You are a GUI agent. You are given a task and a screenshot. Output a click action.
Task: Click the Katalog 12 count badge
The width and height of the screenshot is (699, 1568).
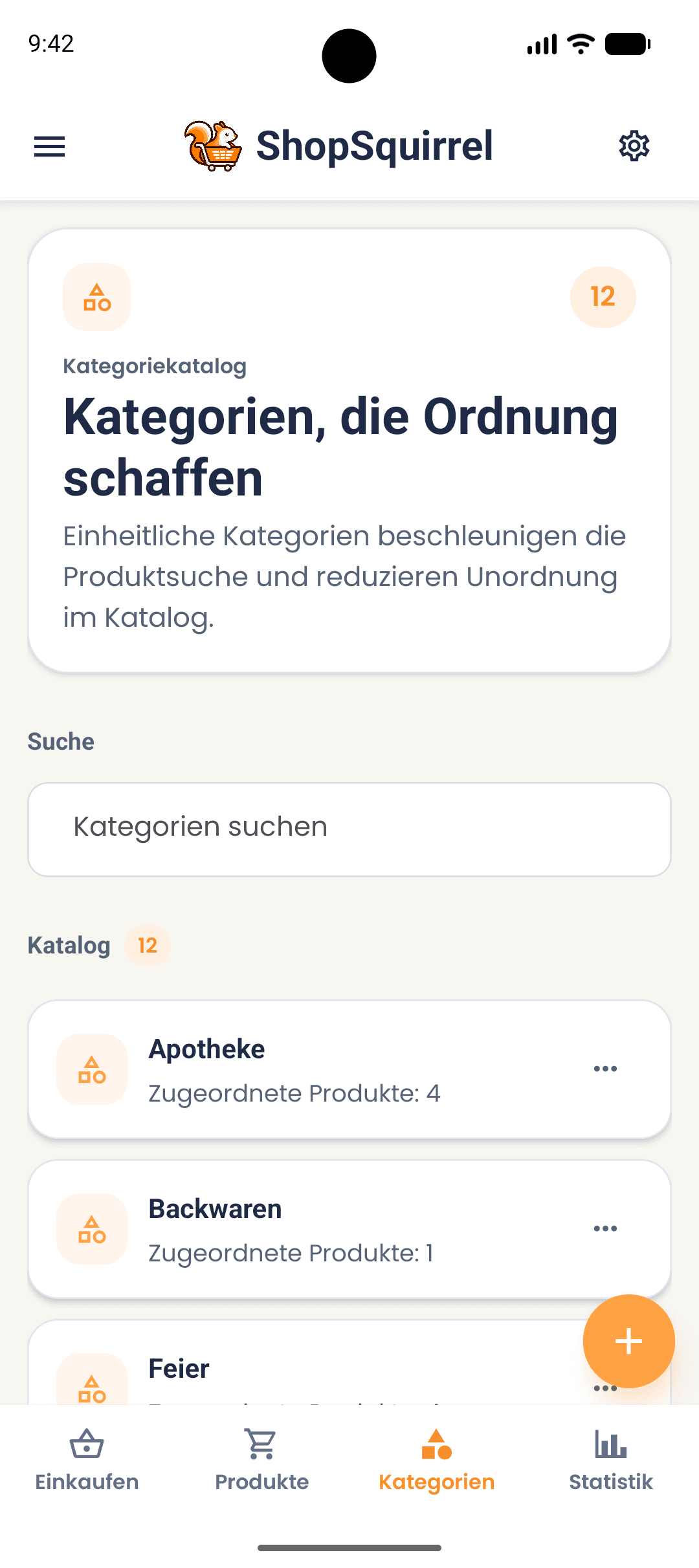(x=146, y=945)
